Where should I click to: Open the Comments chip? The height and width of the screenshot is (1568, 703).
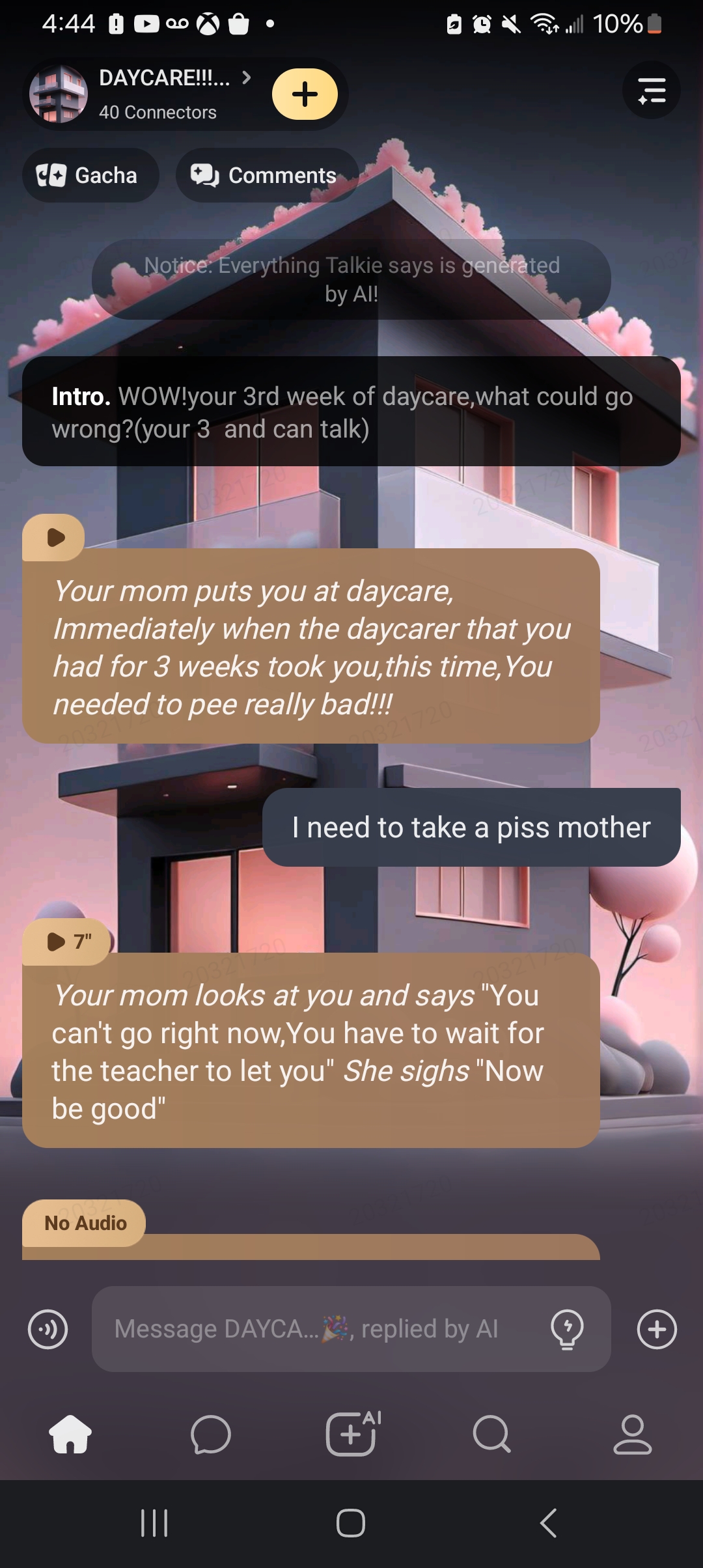[267, 175]
